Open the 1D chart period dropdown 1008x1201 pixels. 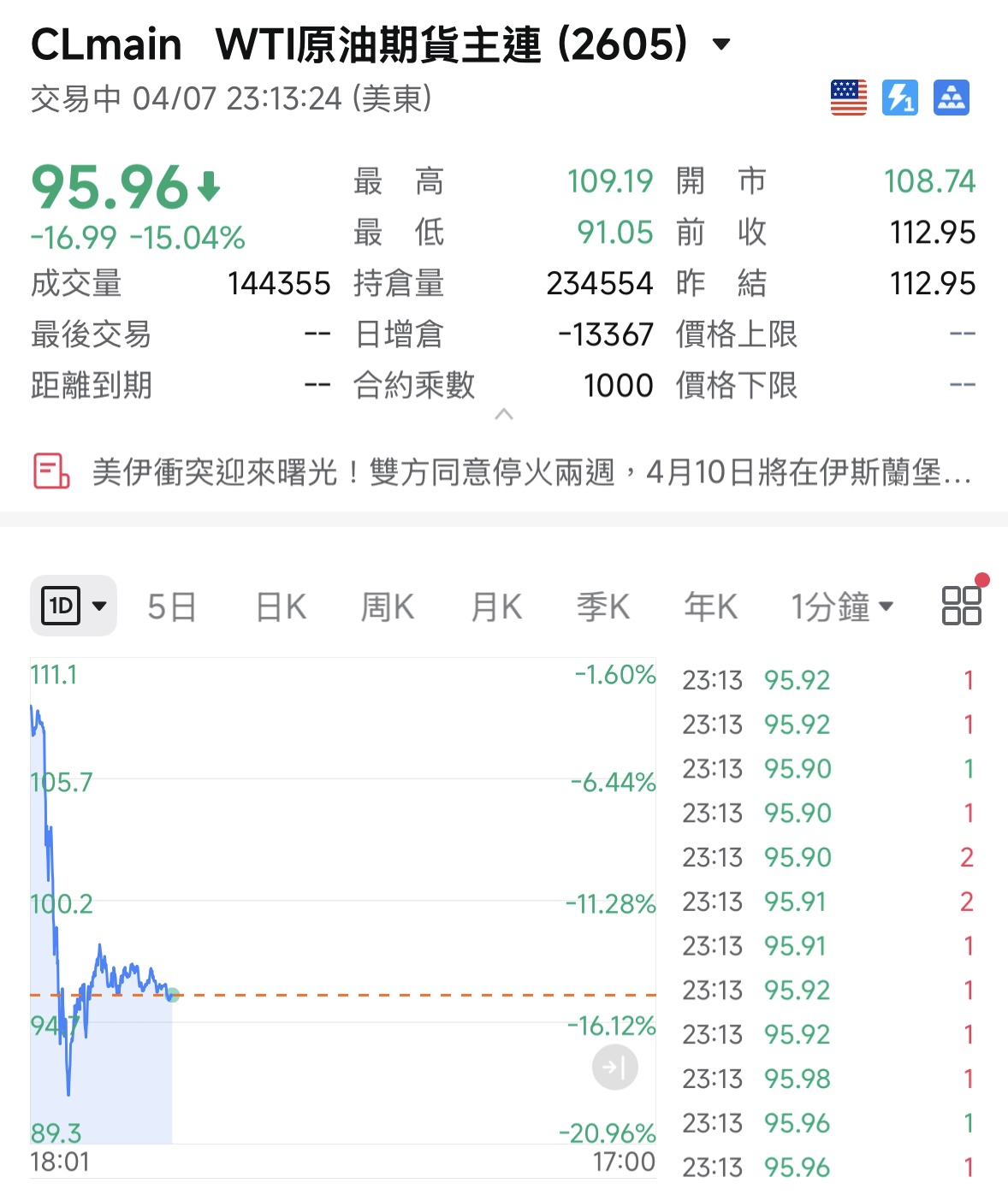pos(74,606)
